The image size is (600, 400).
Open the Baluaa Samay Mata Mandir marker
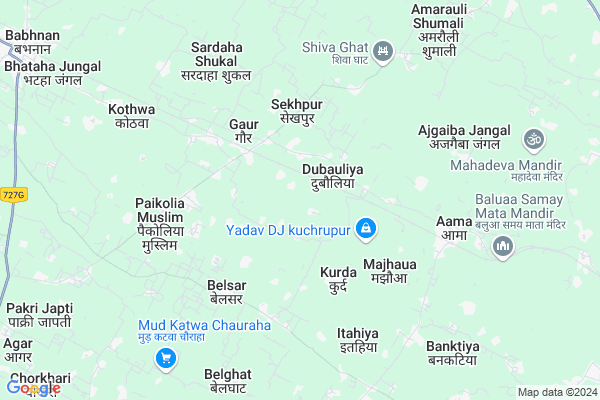(503, 246)
